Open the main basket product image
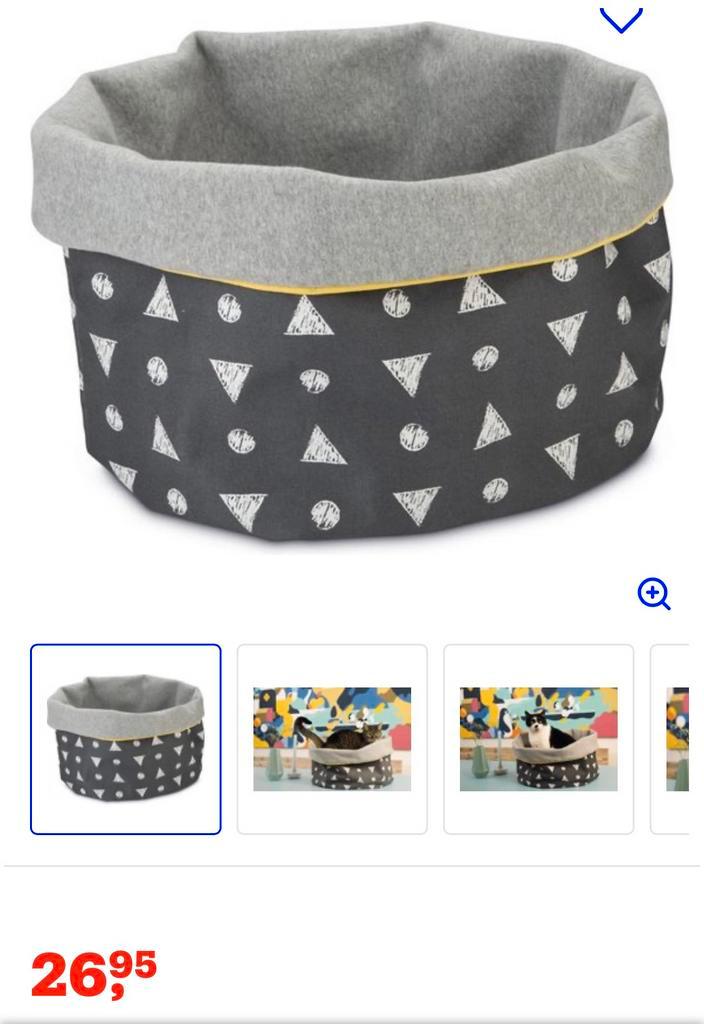Screen dimensions: 704x1024 (x=350, y=290)
